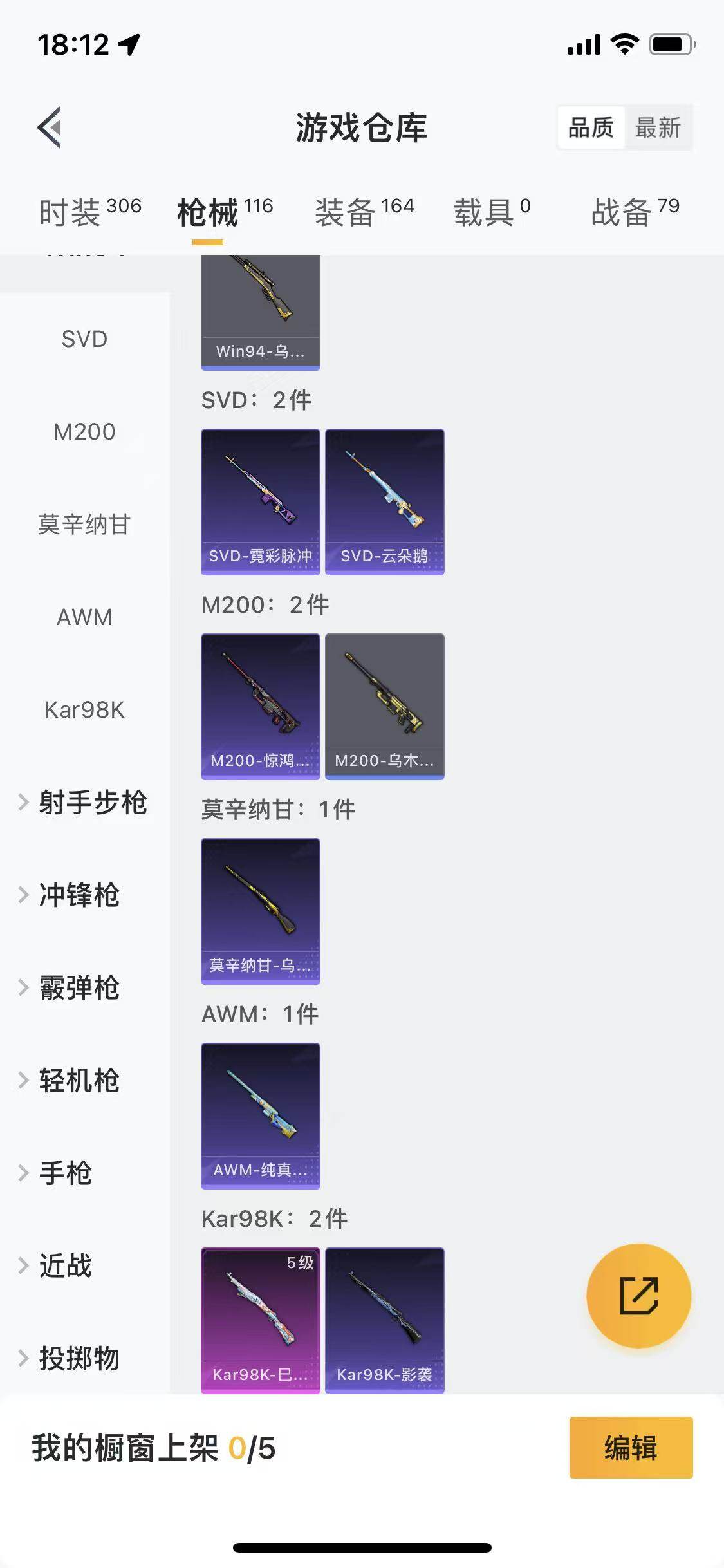
Task: Tap the orange share floating button
Action: click(x=638, y=1296)
